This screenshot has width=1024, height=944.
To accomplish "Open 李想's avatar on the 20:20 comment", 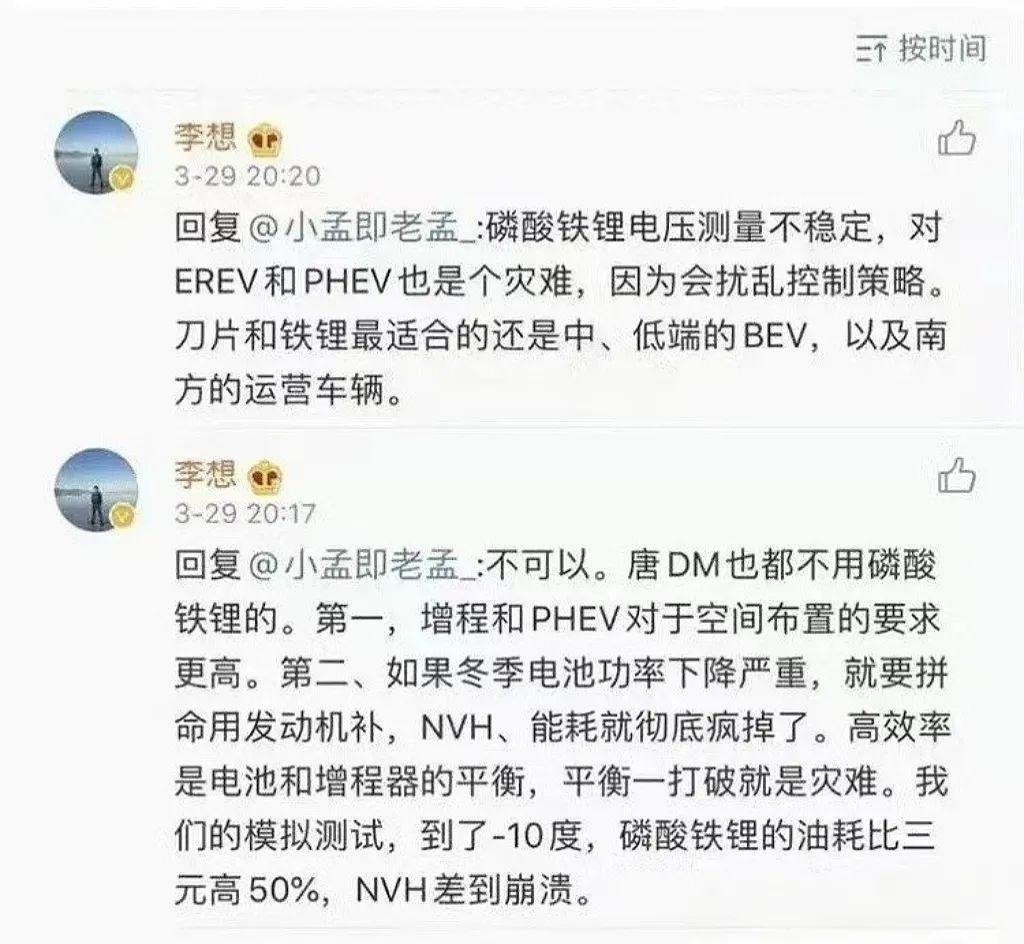I will click(x=96, y=152).
